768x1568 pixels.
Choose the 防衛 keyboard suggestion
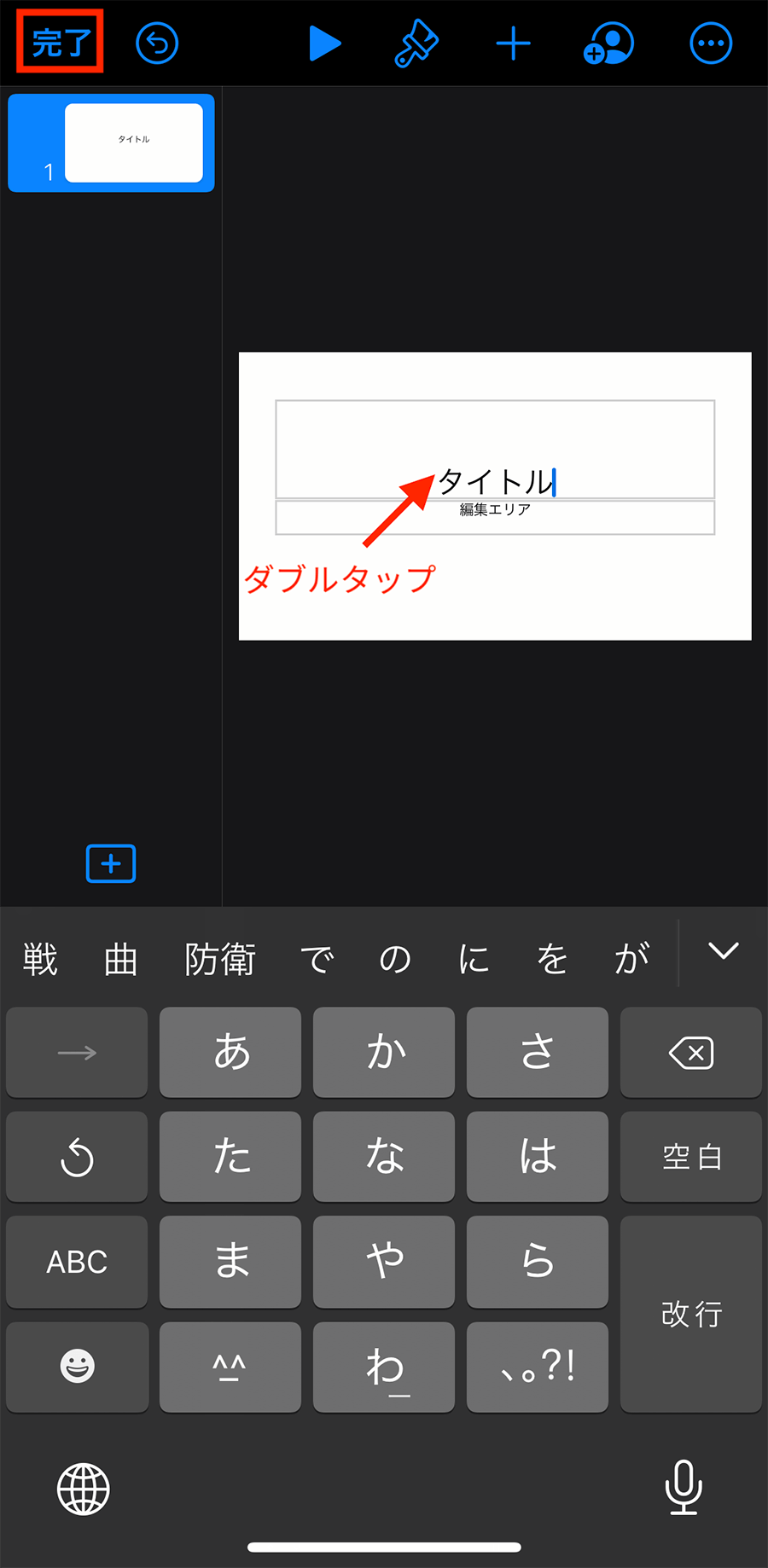[220, 959]
